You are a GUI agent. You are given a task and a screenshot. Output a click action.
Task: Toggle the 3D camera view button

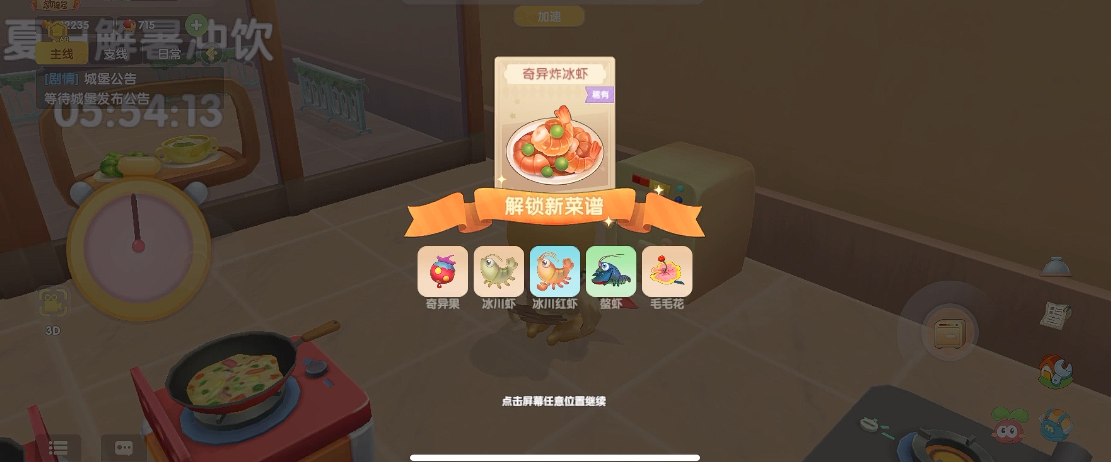53,305
